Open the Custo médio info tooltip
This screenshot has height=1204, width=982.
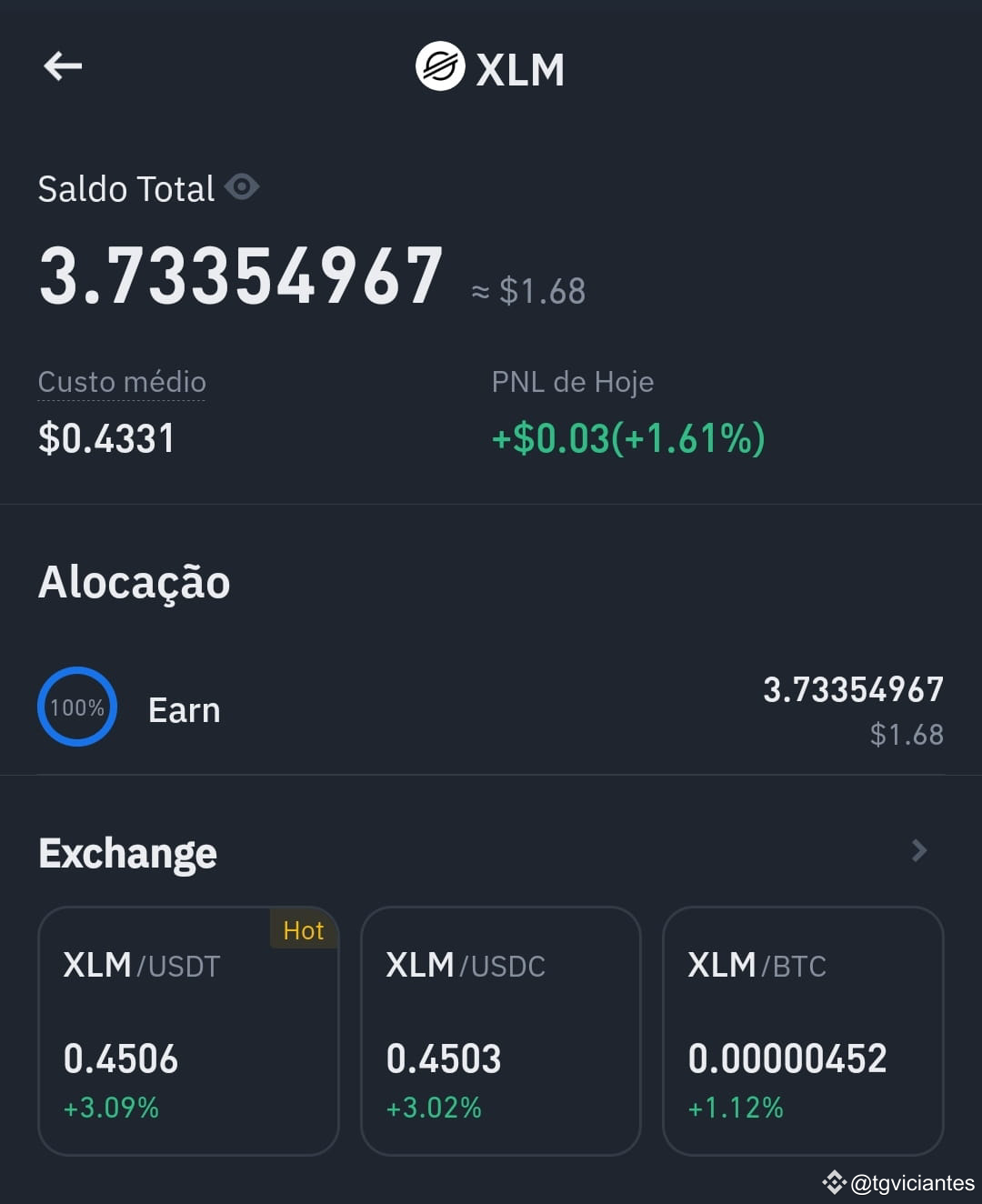(122, 382)
